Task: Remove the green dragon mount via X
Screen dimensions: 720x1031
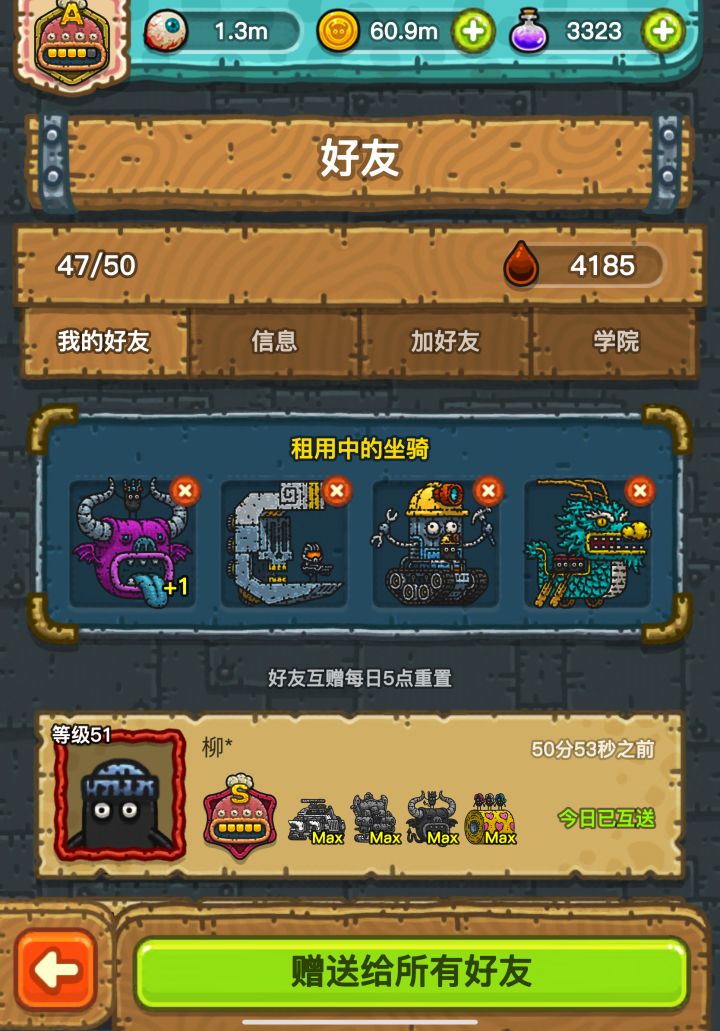Action: (638, 489)
